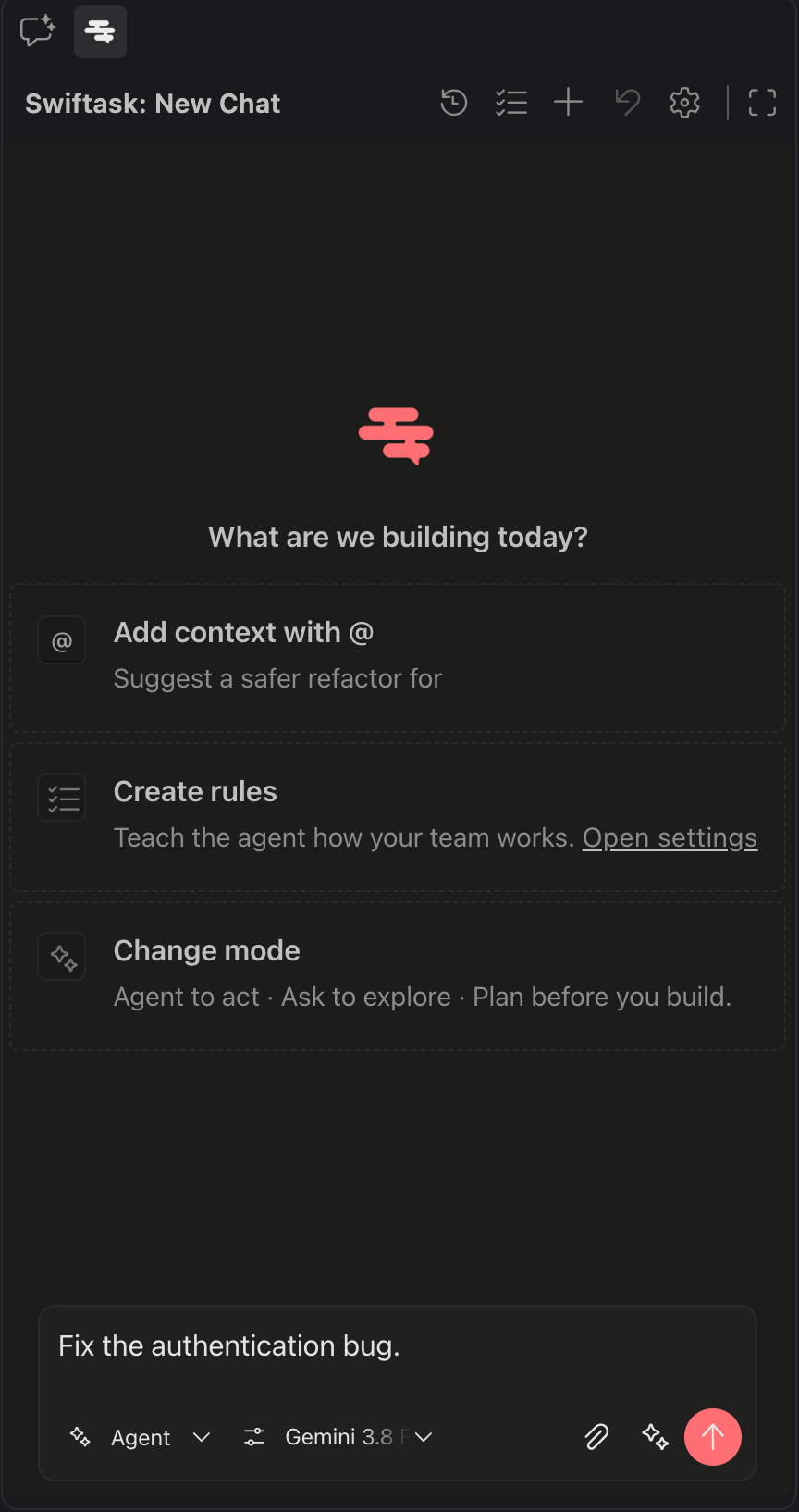Switch to the Swiftask tab icon

(100, 31)
